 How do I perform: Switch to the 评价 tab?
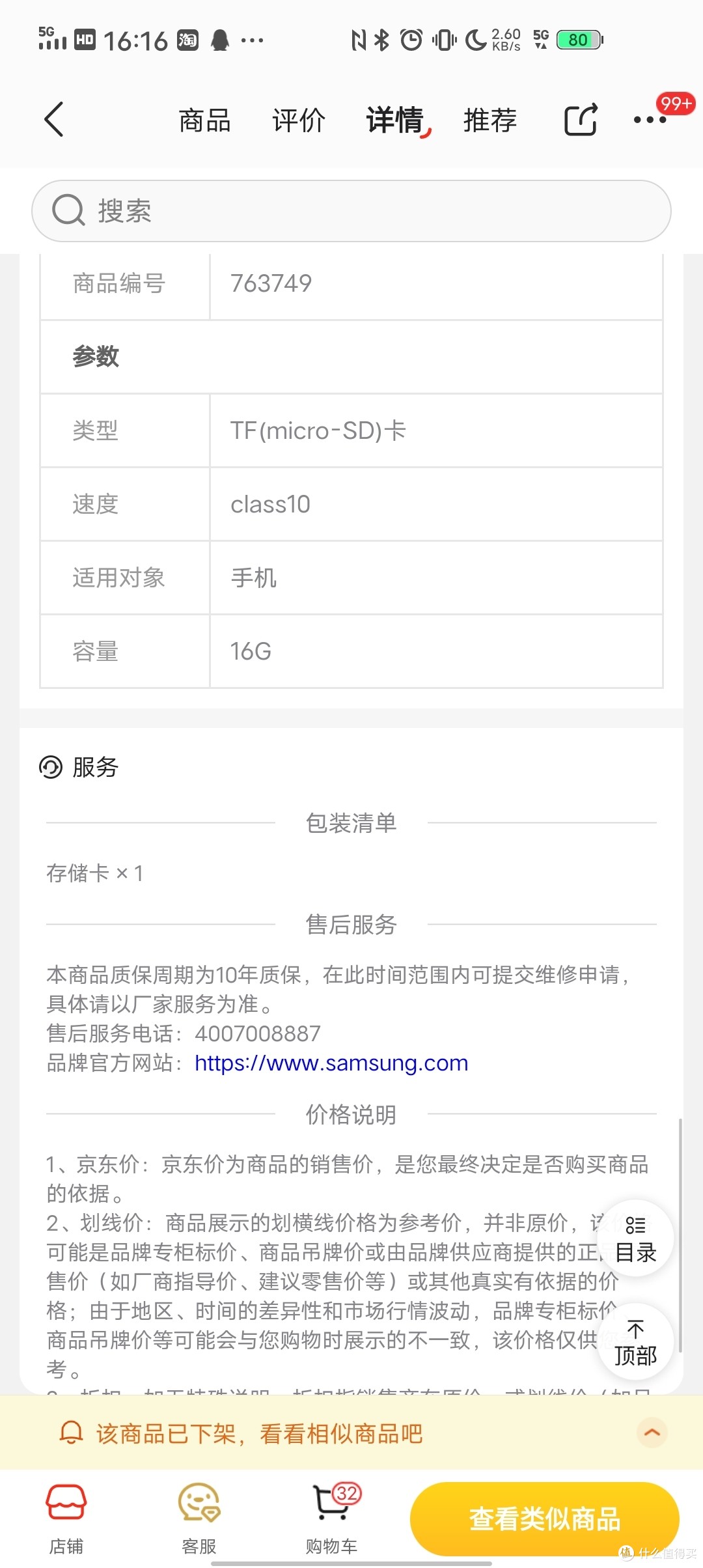[x=298, y=121]
